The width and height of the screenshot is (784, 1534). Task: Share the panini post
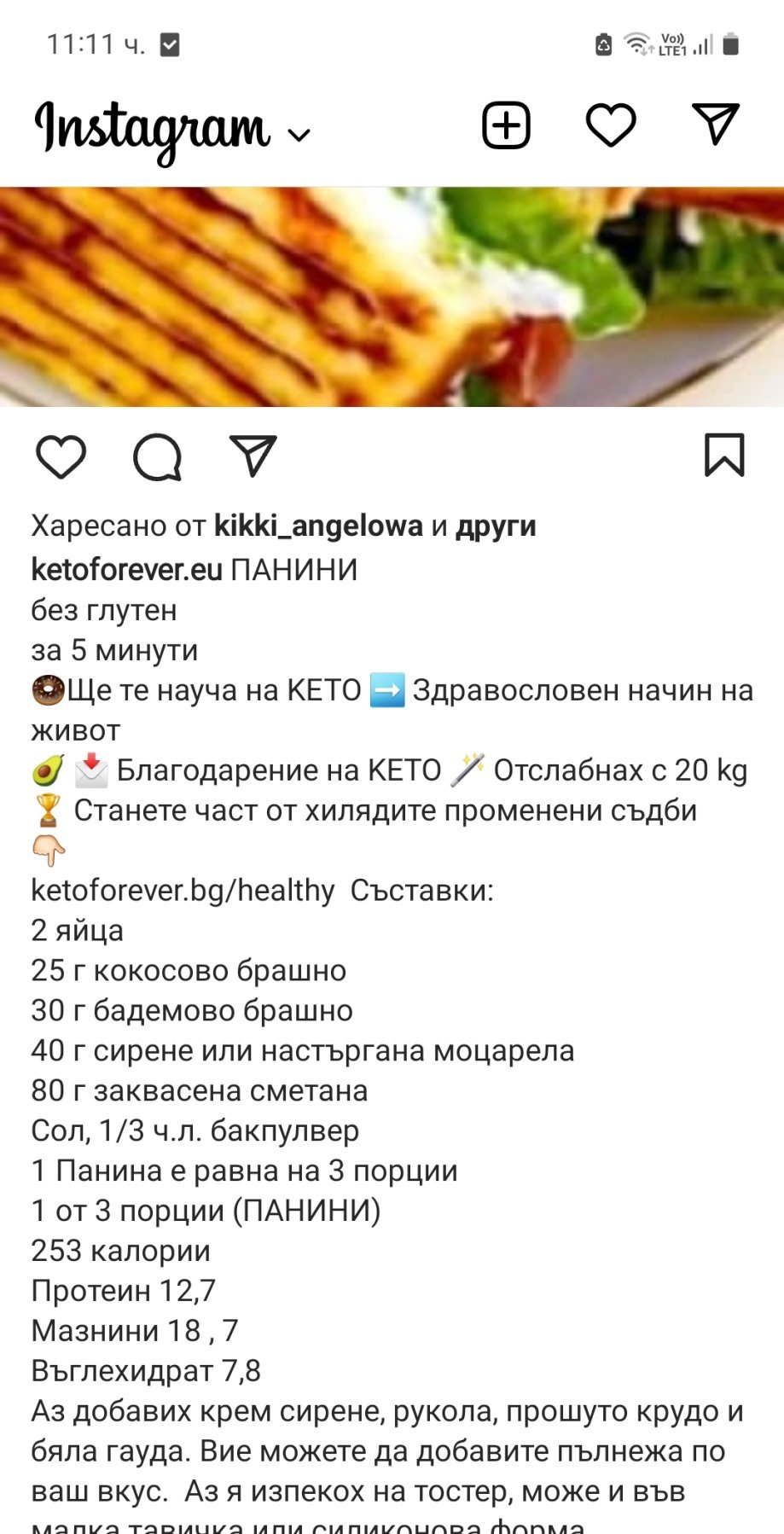point(253,456)
